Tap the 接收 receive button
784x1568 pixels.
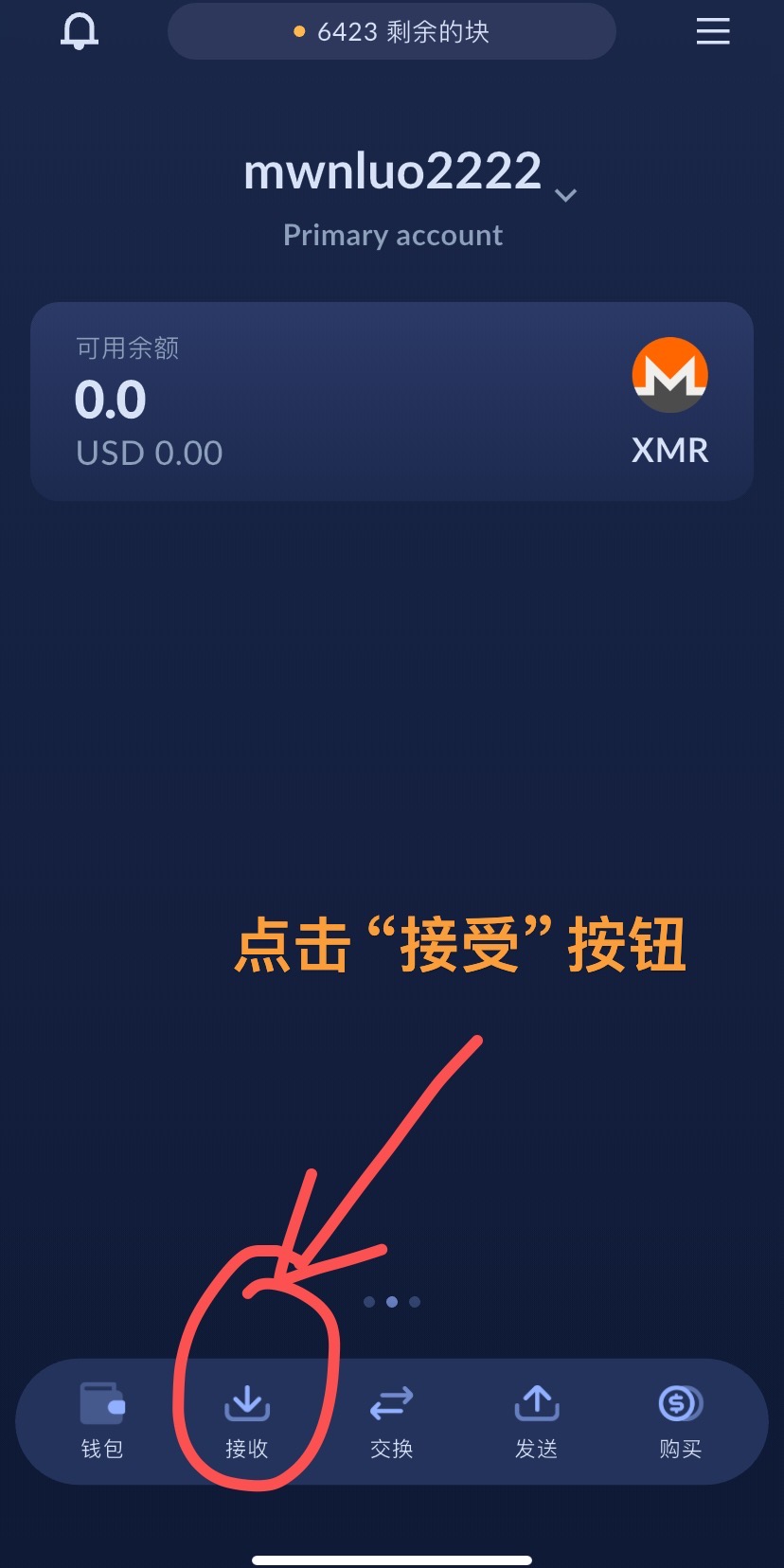247,1420
